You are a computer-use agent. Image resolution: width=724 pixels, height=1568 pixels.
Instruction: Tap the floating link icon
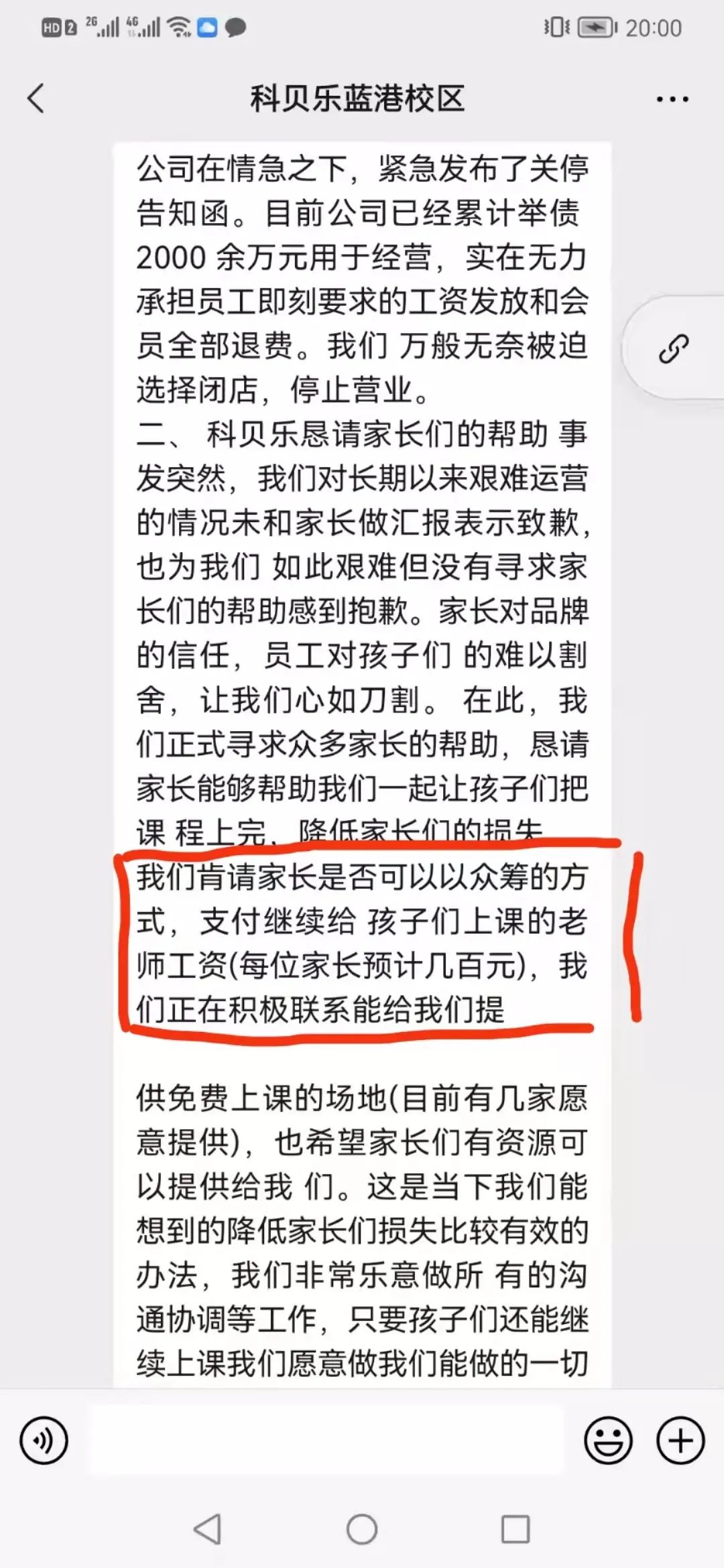click(673, 348)
